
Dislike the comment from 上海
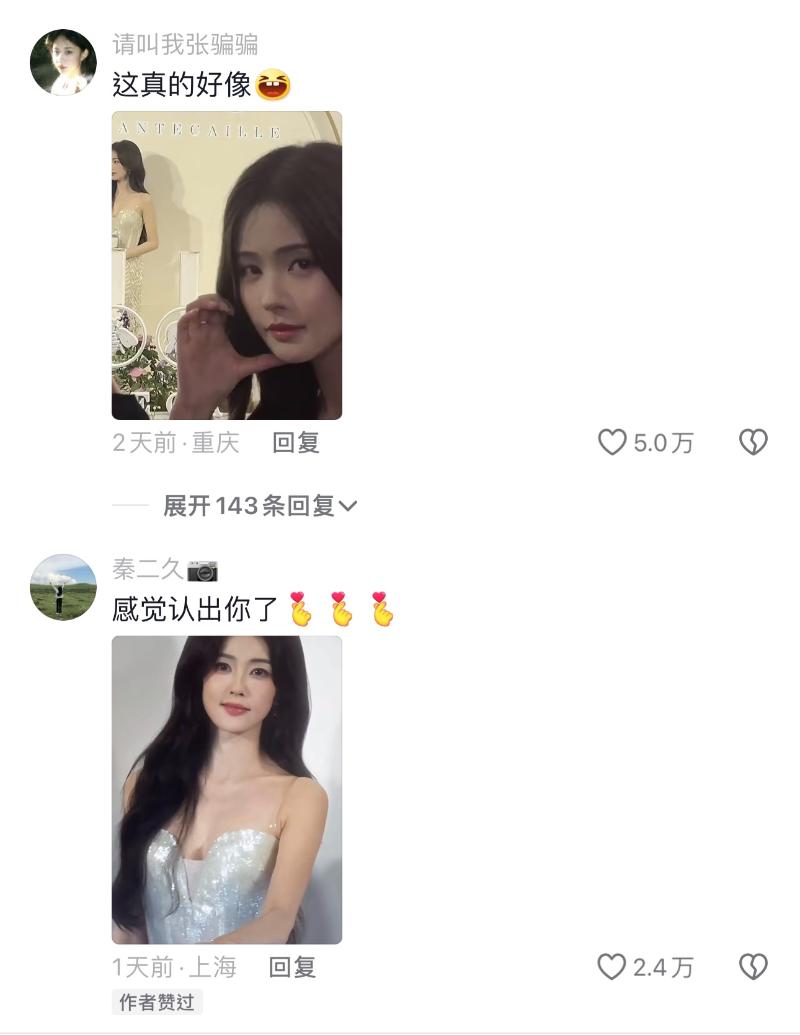[753, 967]
